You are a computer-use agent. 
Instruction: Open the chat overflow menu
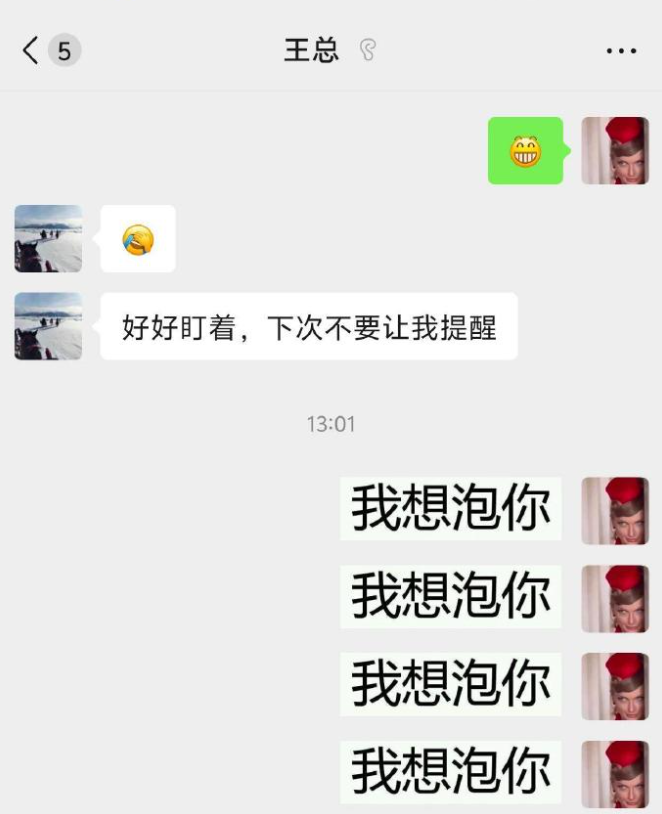[x=621, y=51]
